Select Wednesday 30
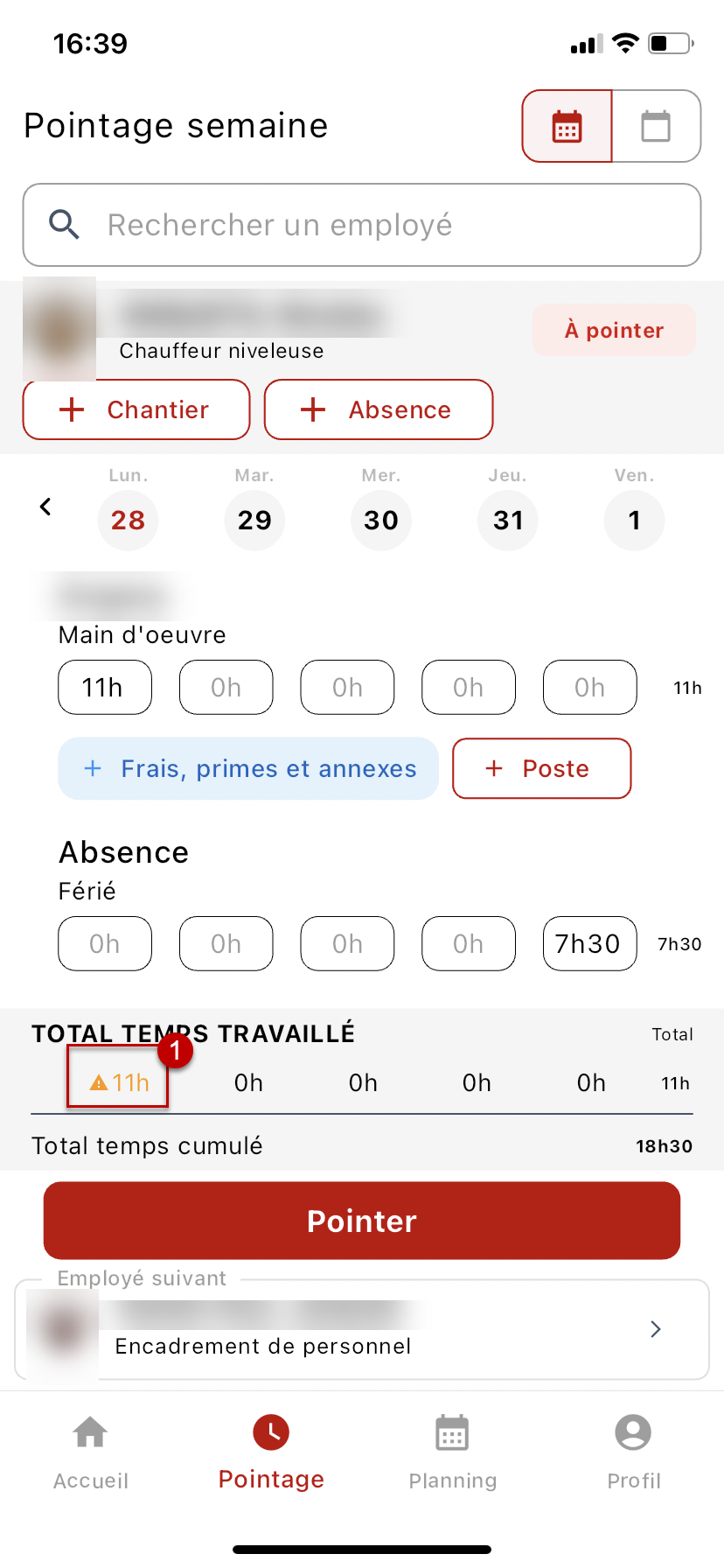The image size is (724, 1568). [381, 520]
